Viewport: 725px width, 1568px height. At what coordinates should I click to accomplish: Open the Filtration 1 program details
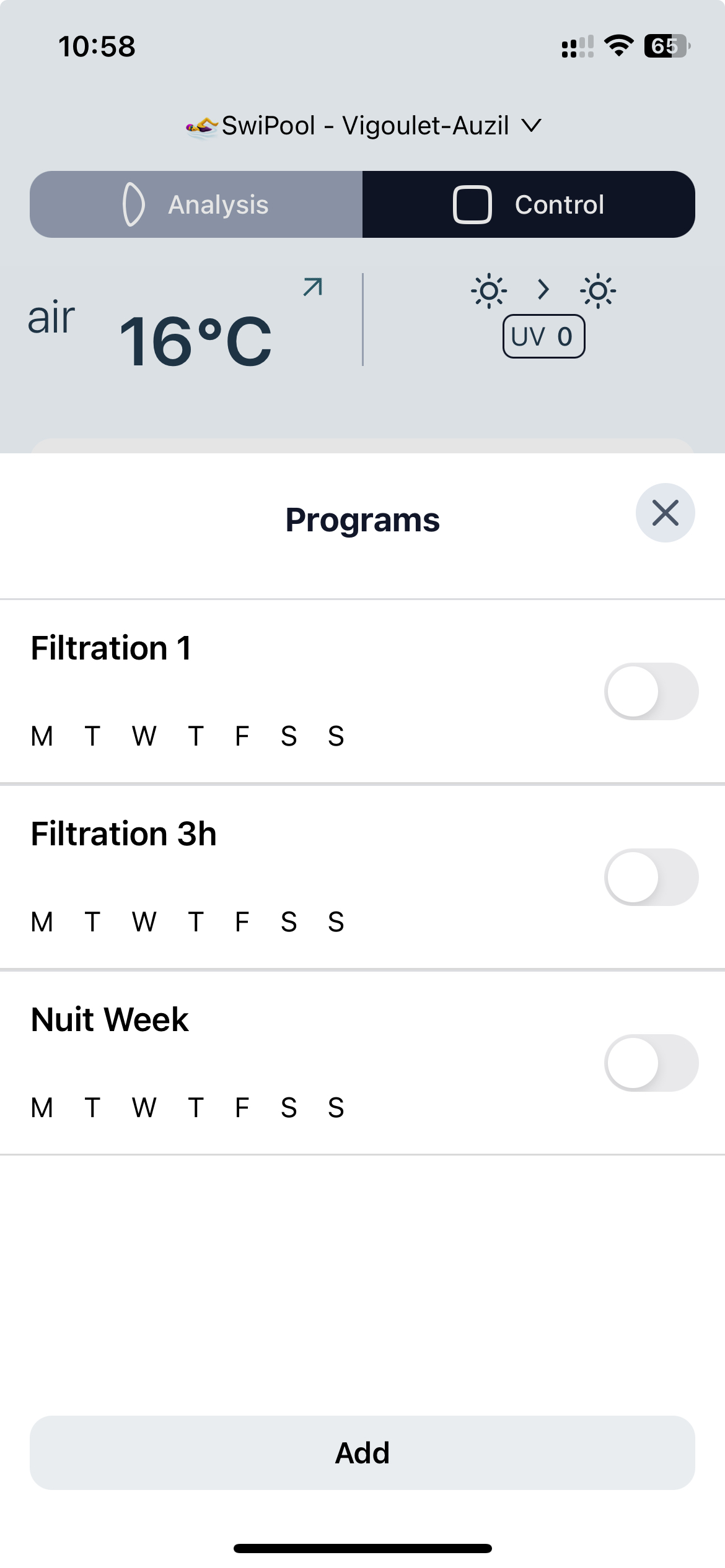[112, 648]
